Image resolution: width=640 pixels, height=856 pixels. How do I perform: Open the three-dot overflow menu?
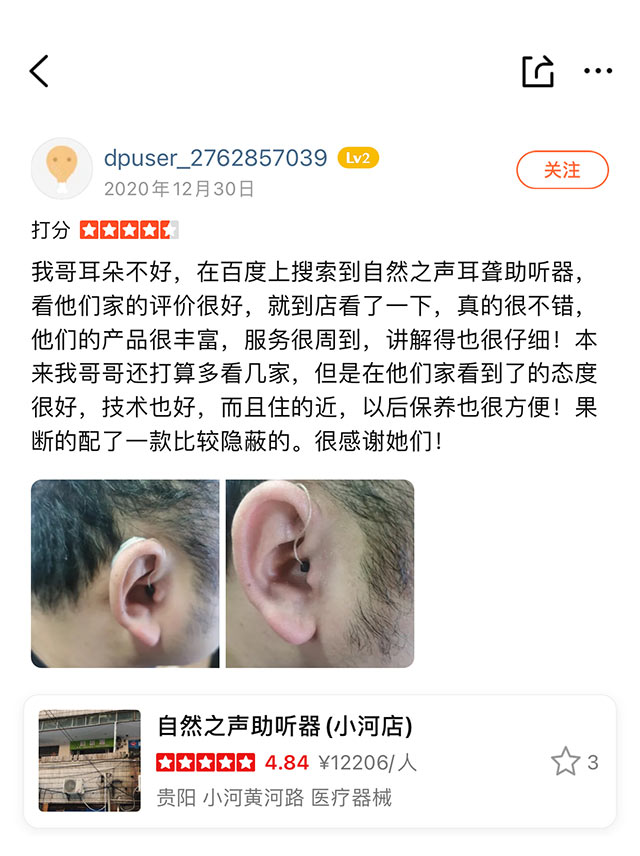598,71
